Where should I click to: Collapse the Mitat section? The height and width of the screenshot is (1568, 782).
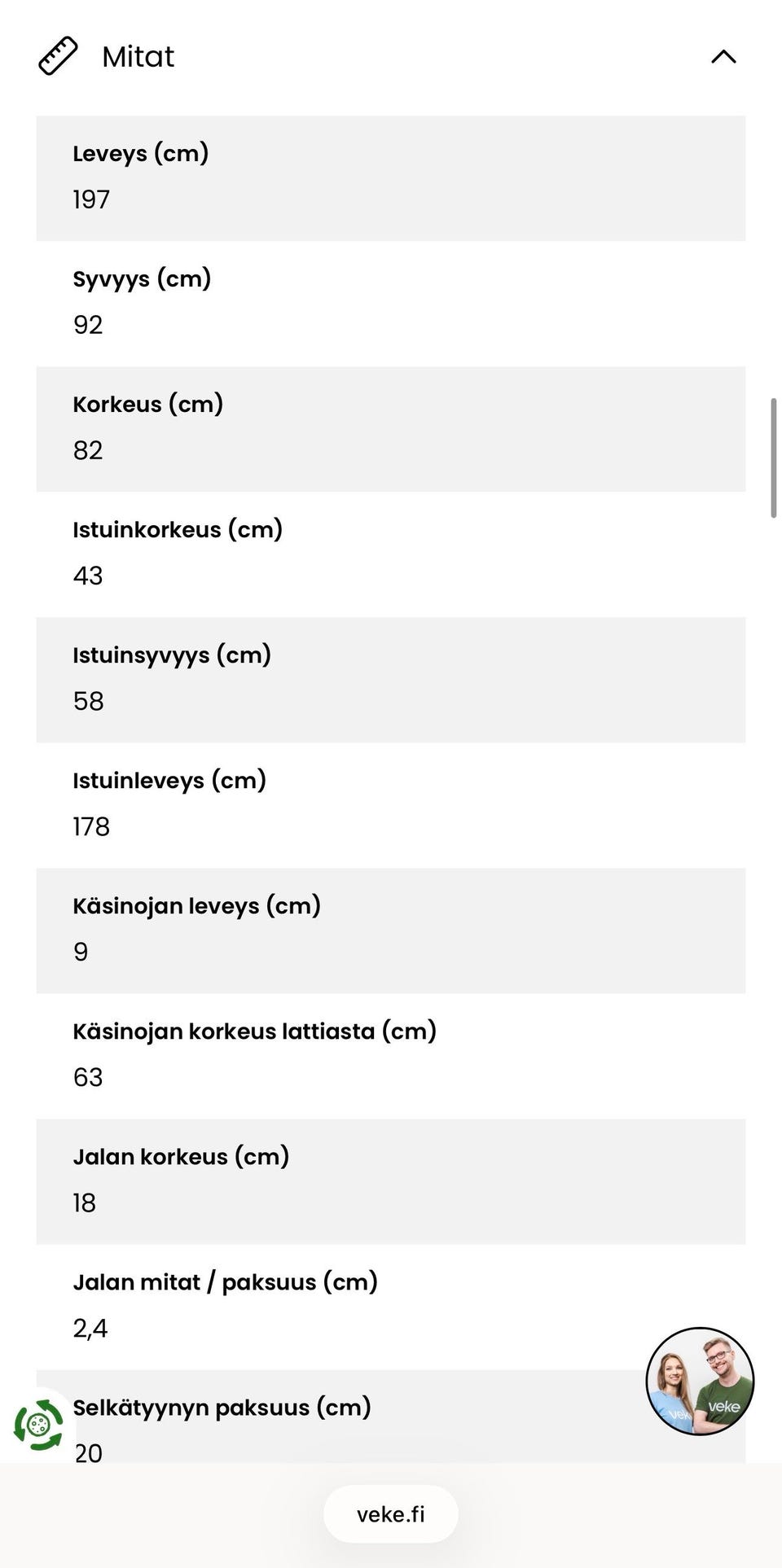tap(723, 57)
